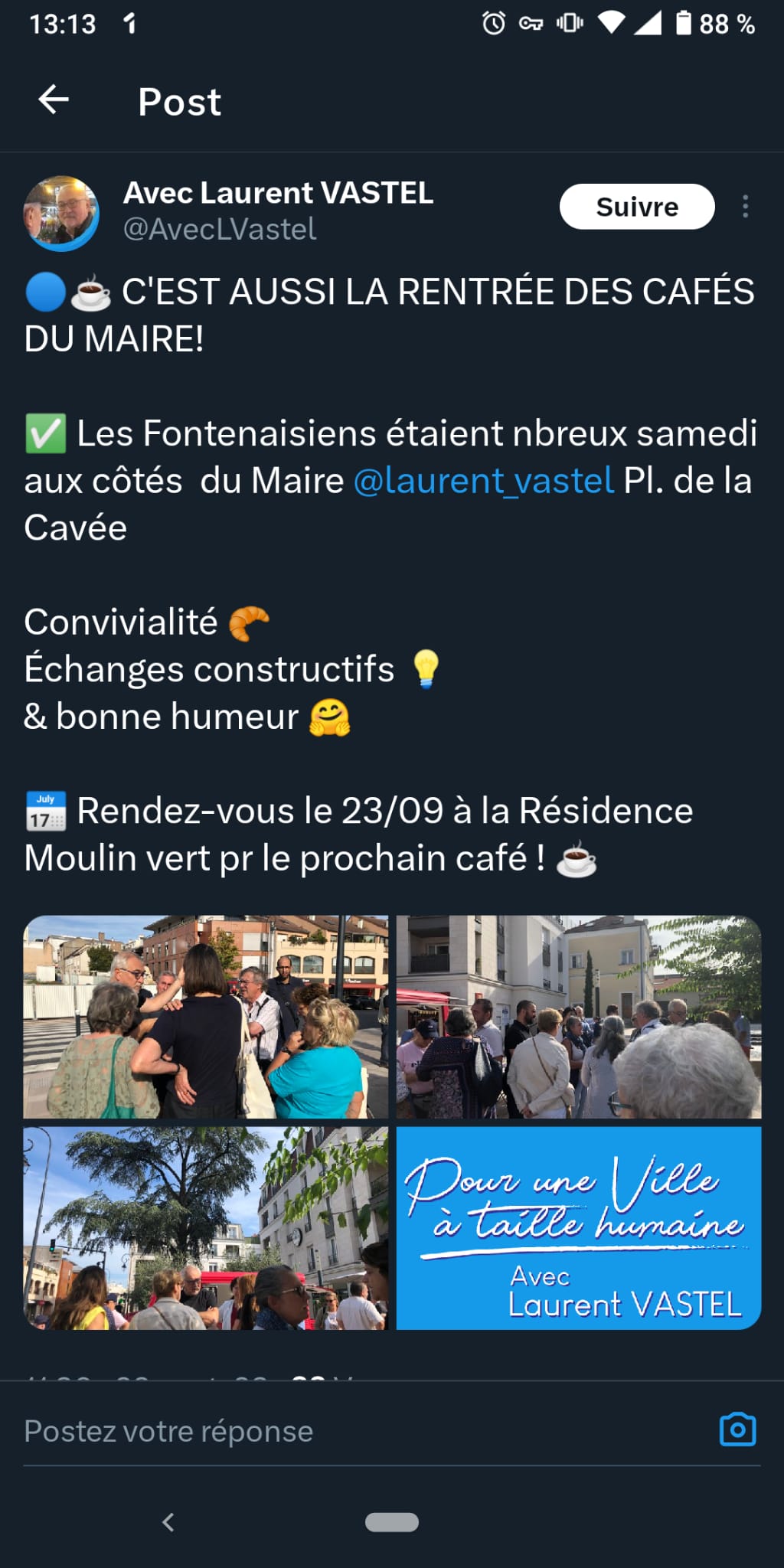Tap the system back arrow
This screenshot has height=1568, width=784.
pyautogui.click(x=168, y=1522)
